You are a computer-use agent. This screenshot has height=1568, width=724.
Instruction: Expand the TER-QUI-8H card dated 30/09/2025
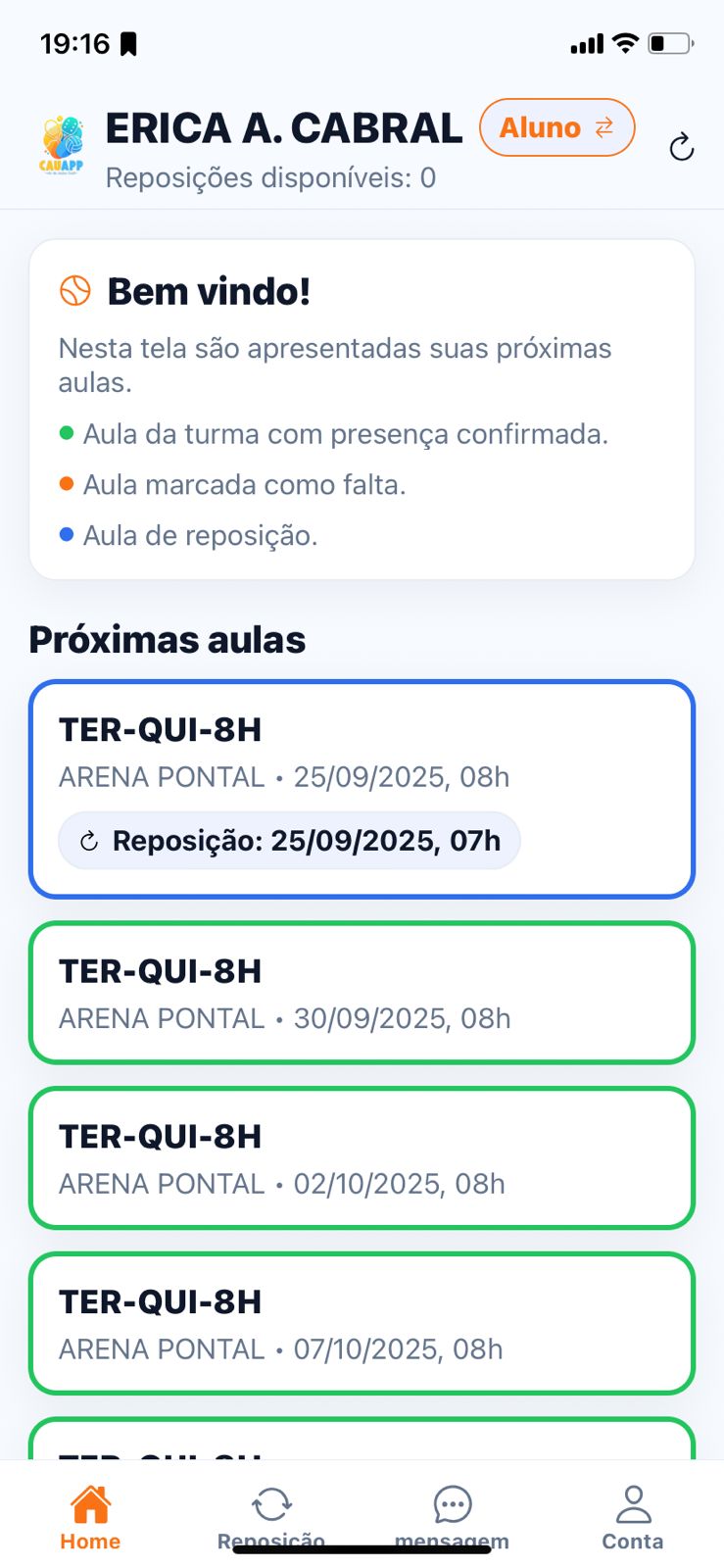tap(362, 992)
